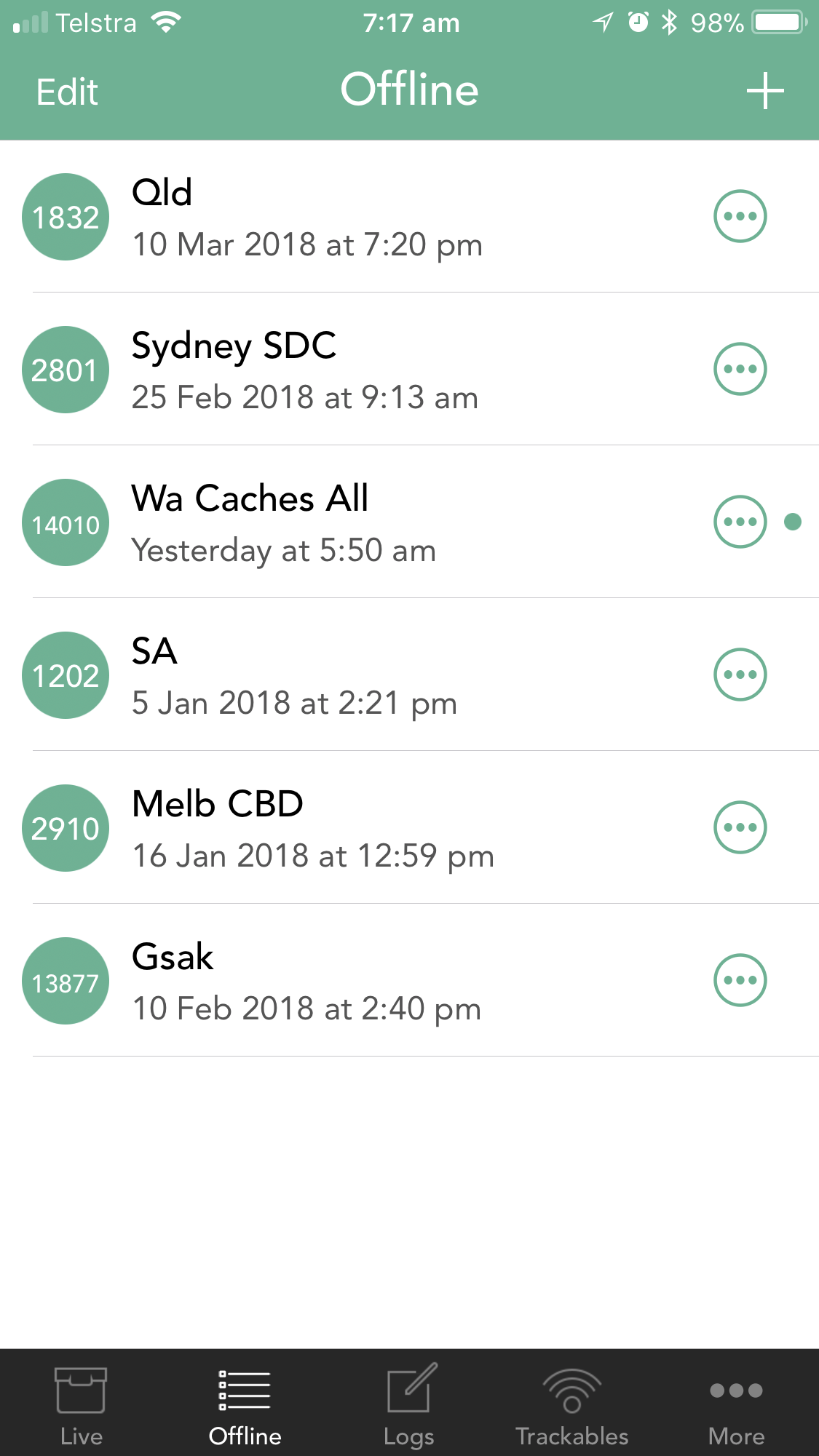Add a new offline list

pos(765,91)
